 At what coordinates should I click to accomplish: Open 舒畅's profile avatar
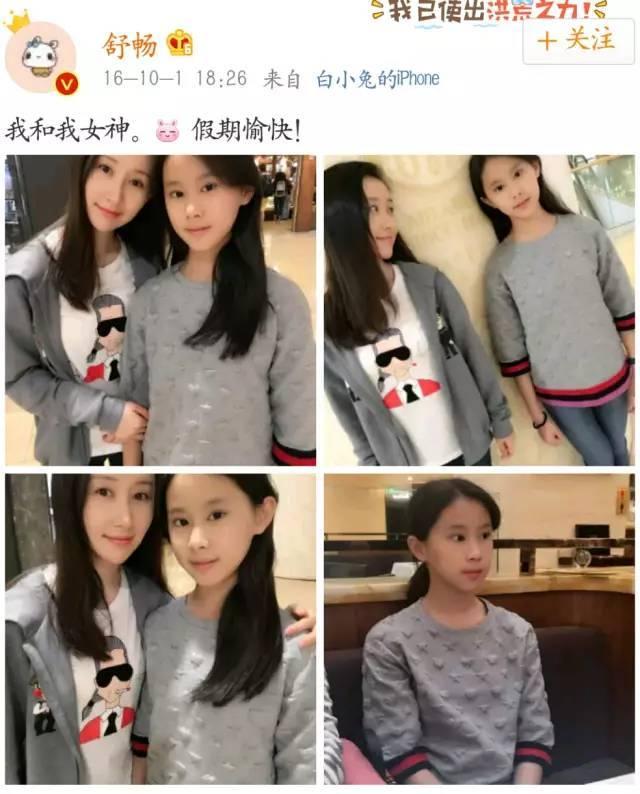41,58
